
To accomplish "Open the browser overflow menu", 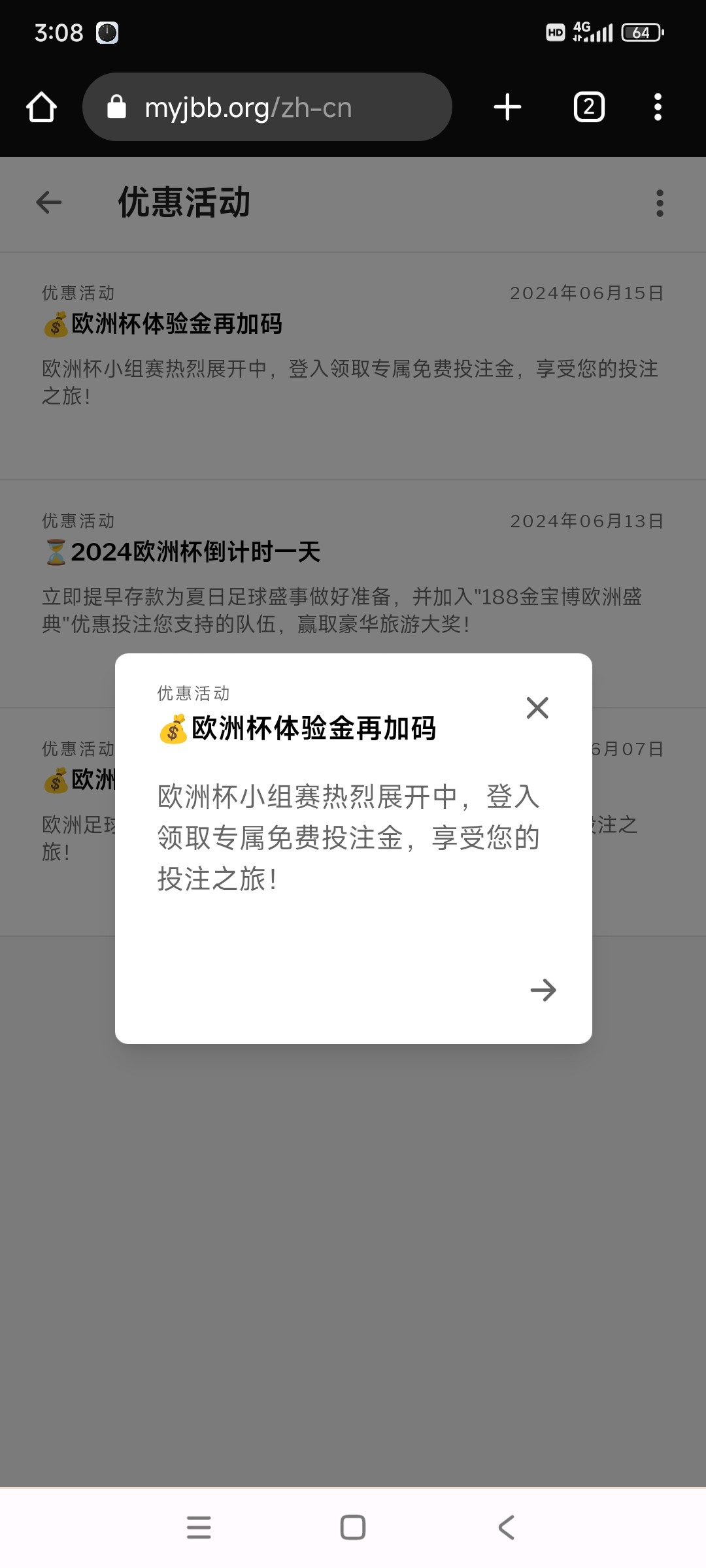I will (x=658, y=107).
